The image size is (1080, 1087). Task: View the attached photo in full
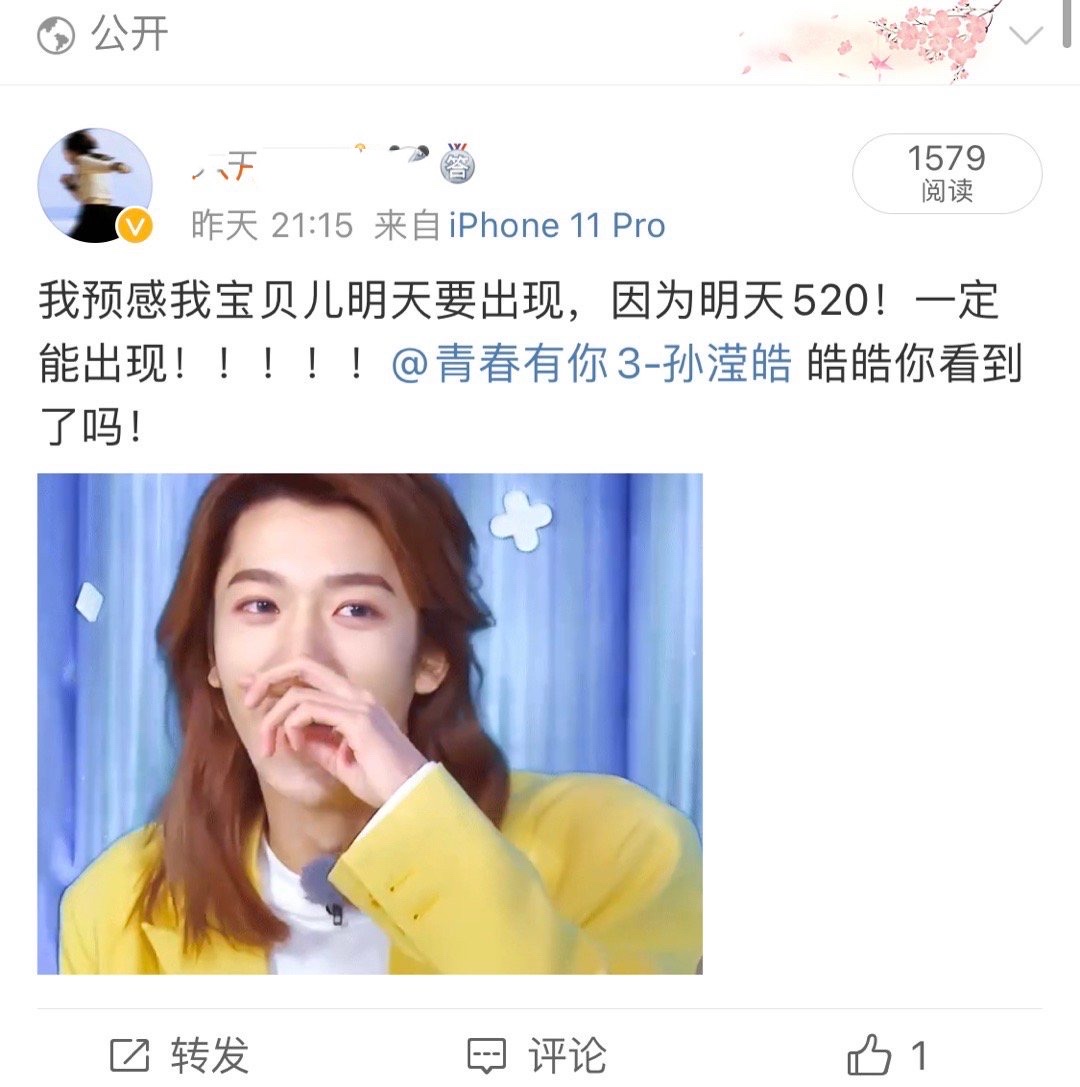click(x=370, y=723)
